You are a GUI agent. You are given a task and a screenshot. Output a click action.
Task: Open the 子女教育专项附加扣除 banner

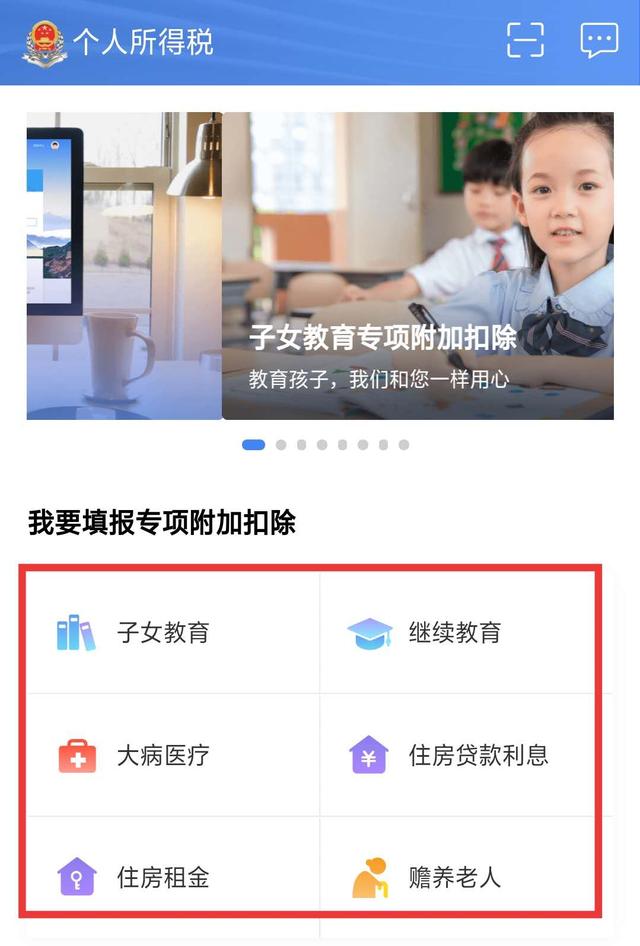click(x=417, y=266)
